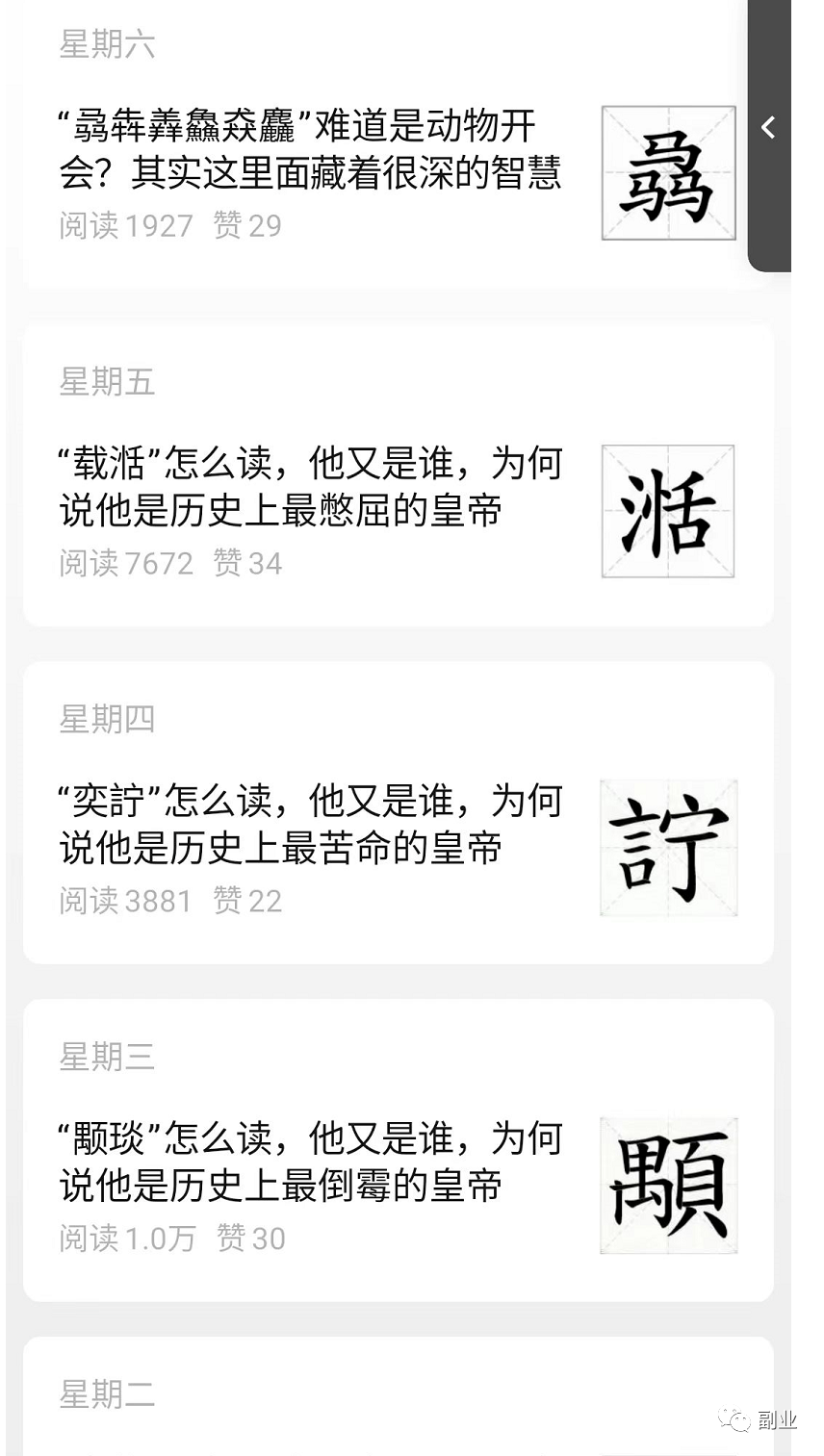824x1456 pixels.
Task: Open the article about 颙琰 the unluckiest emperor
Action: point(308,1162)
